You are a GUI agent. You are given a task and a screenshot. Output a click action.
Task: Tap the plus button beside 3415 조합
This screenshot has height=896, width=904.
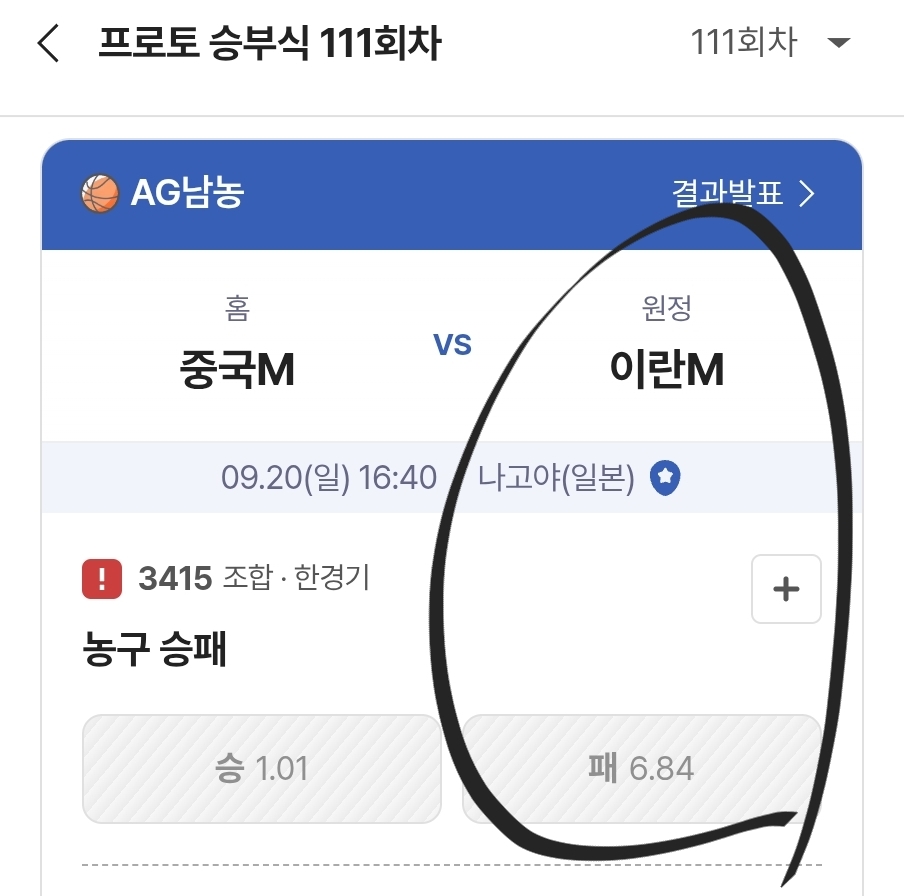(786, 589)
